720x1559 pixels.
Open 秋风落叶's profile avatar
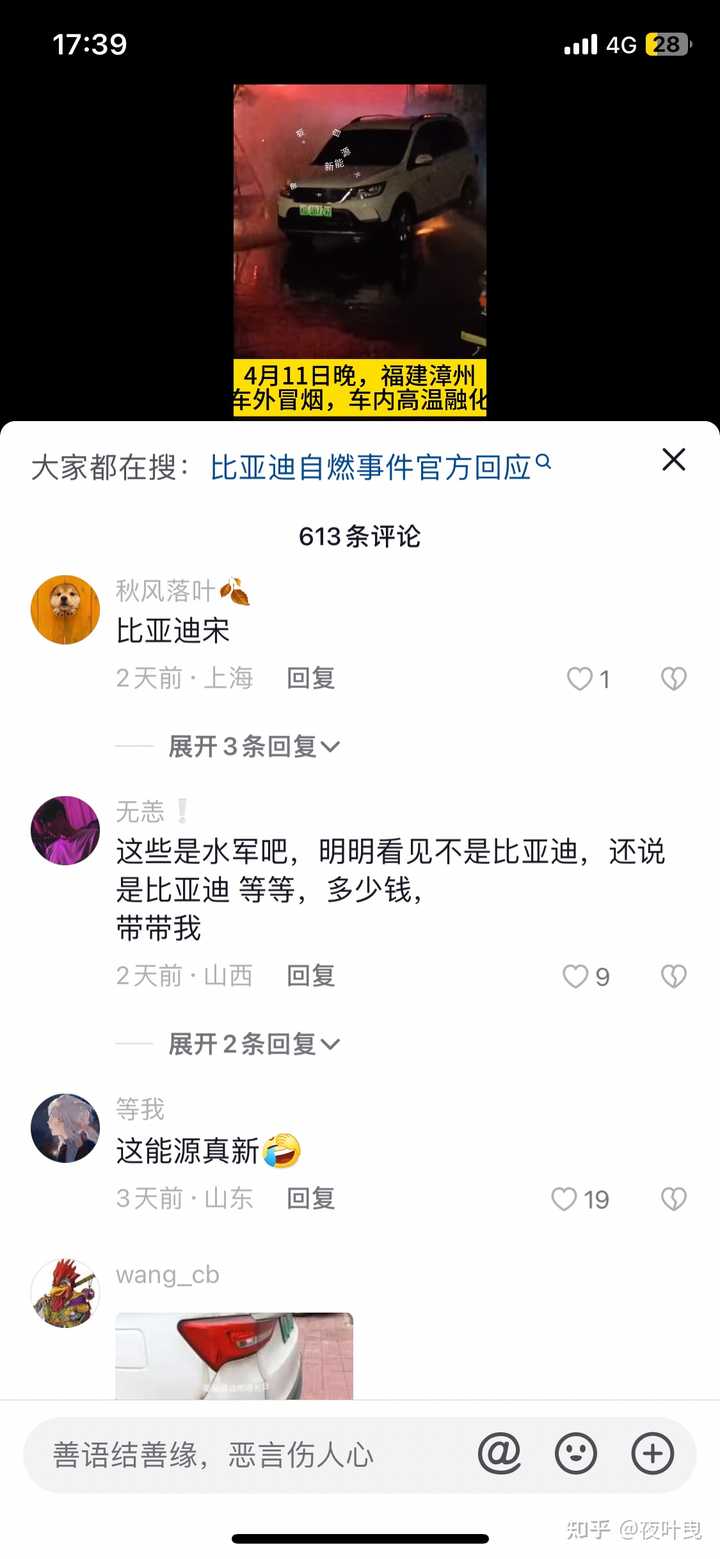tap(65, 609)
